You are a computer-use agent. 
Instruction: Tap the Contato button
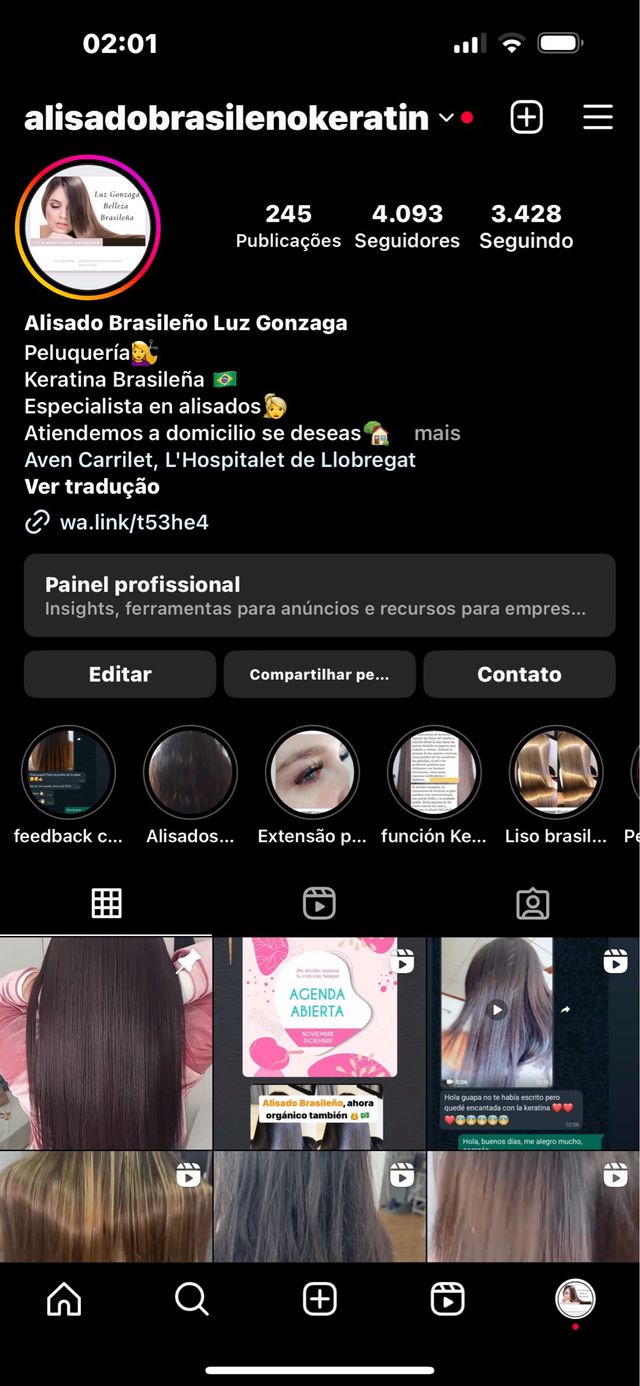[x=519, y=674]
